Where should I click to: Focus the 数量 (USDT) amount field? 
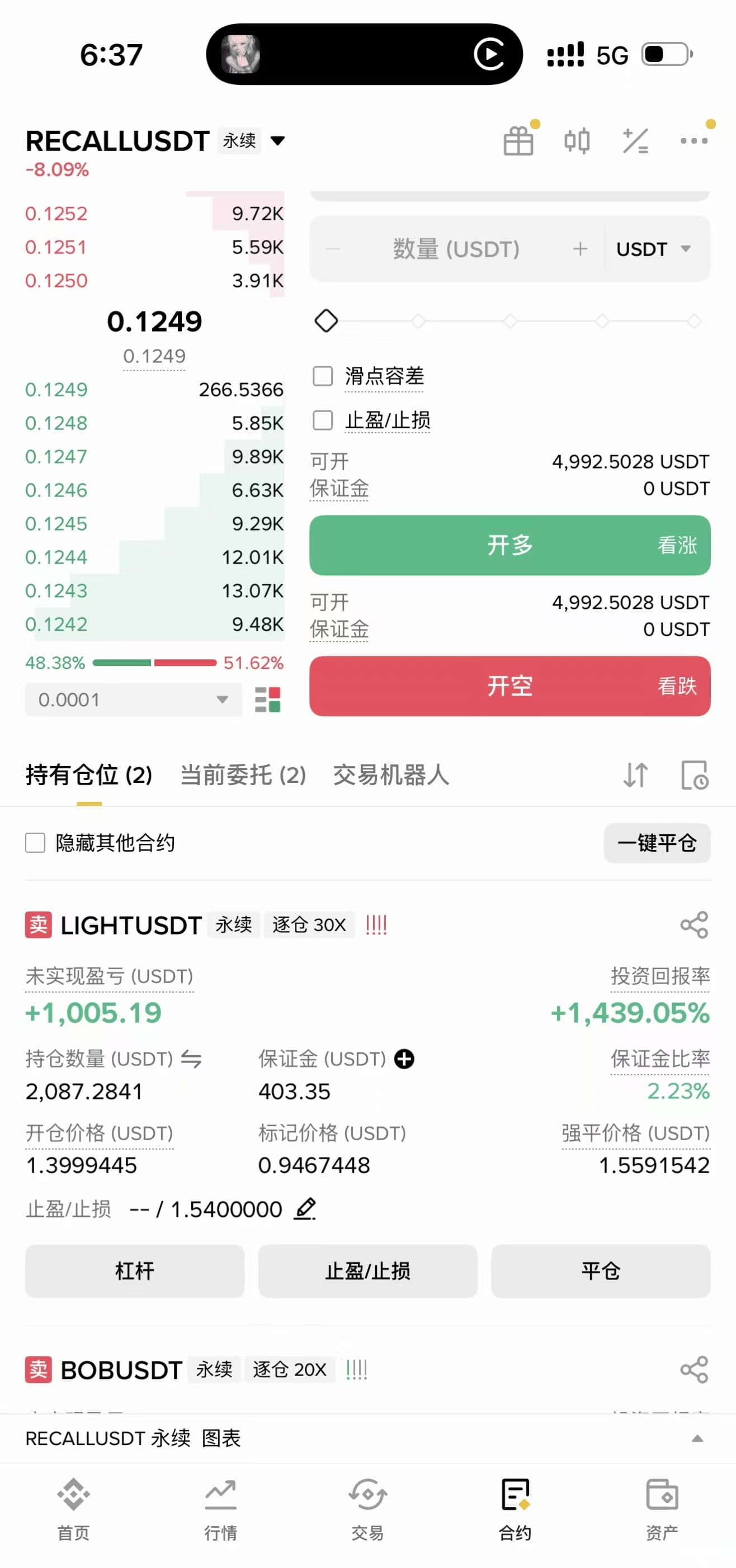point(455,249)
